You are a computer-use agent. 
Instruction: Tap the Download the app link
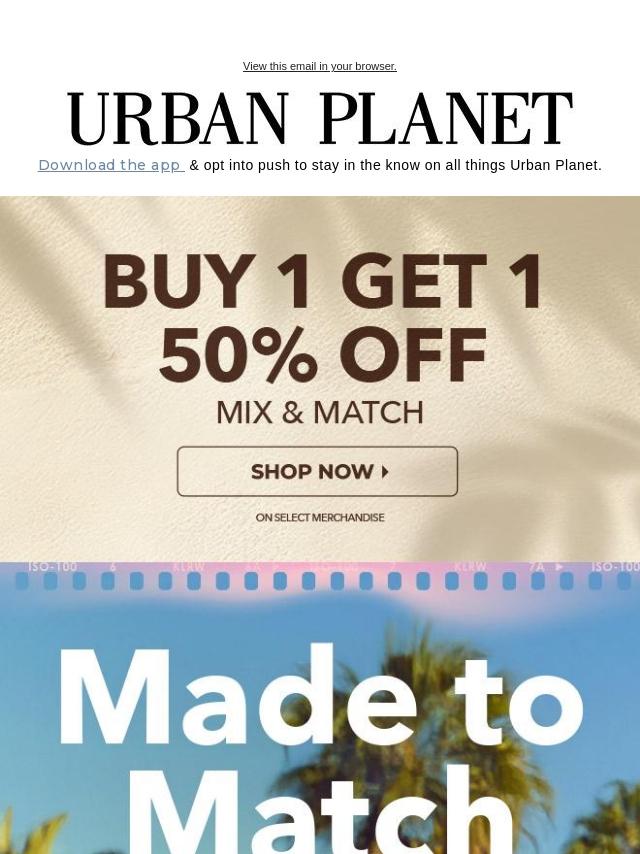tap(111, 165)
